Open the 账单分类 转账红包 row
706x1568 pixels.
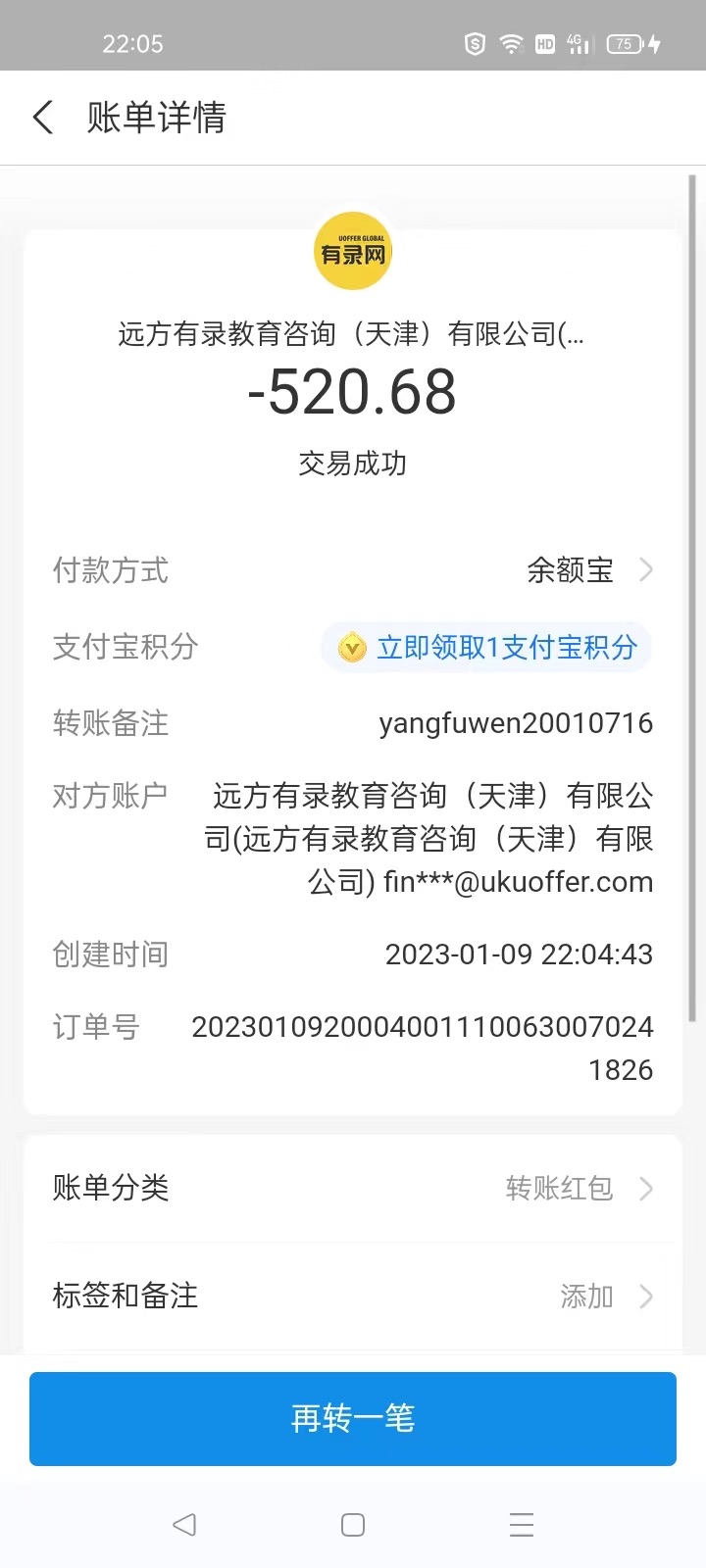353,1188
